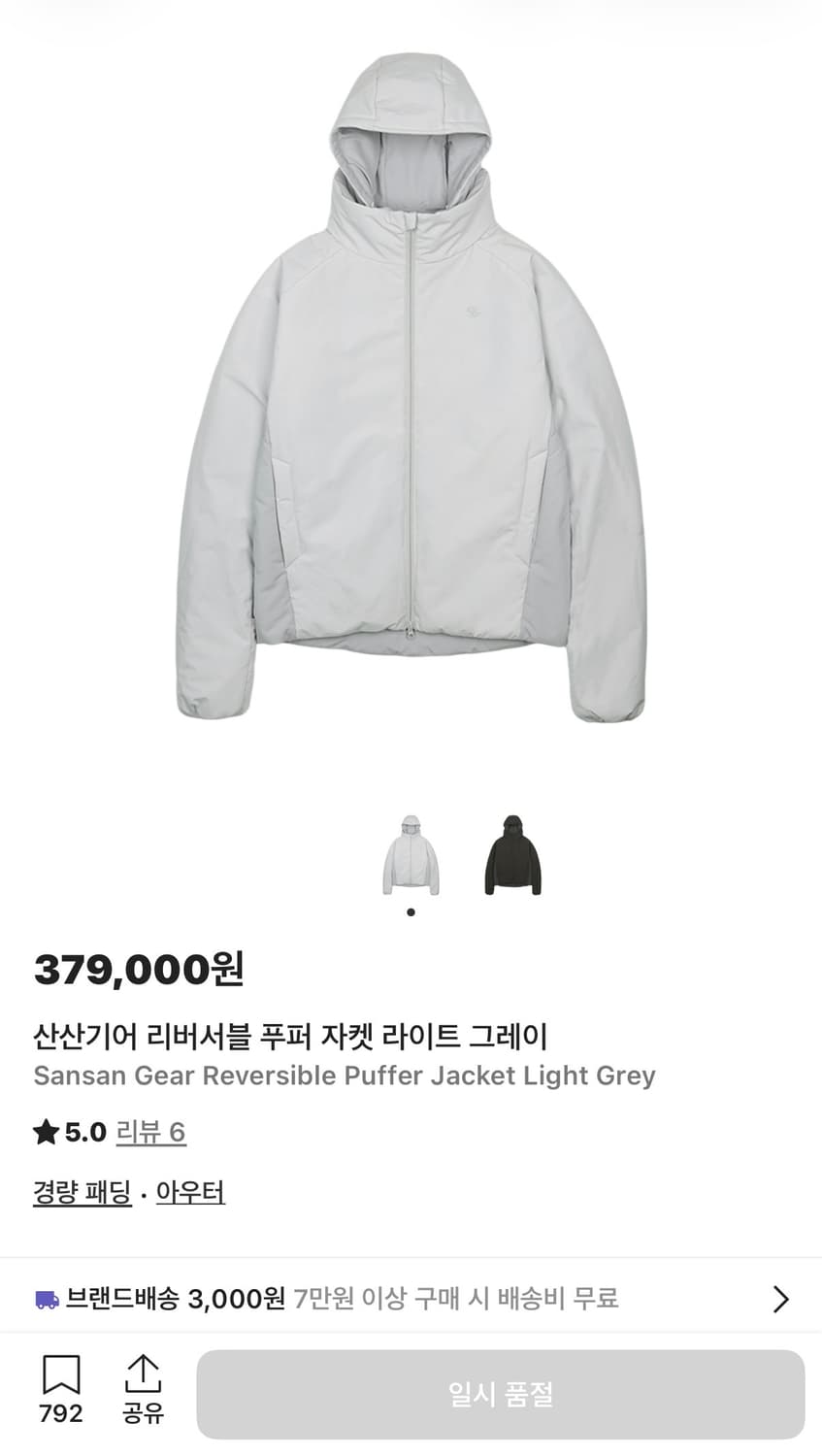The image size is (822, 1456).
Task: Click the delivery truck icon
Action: 46,1295
